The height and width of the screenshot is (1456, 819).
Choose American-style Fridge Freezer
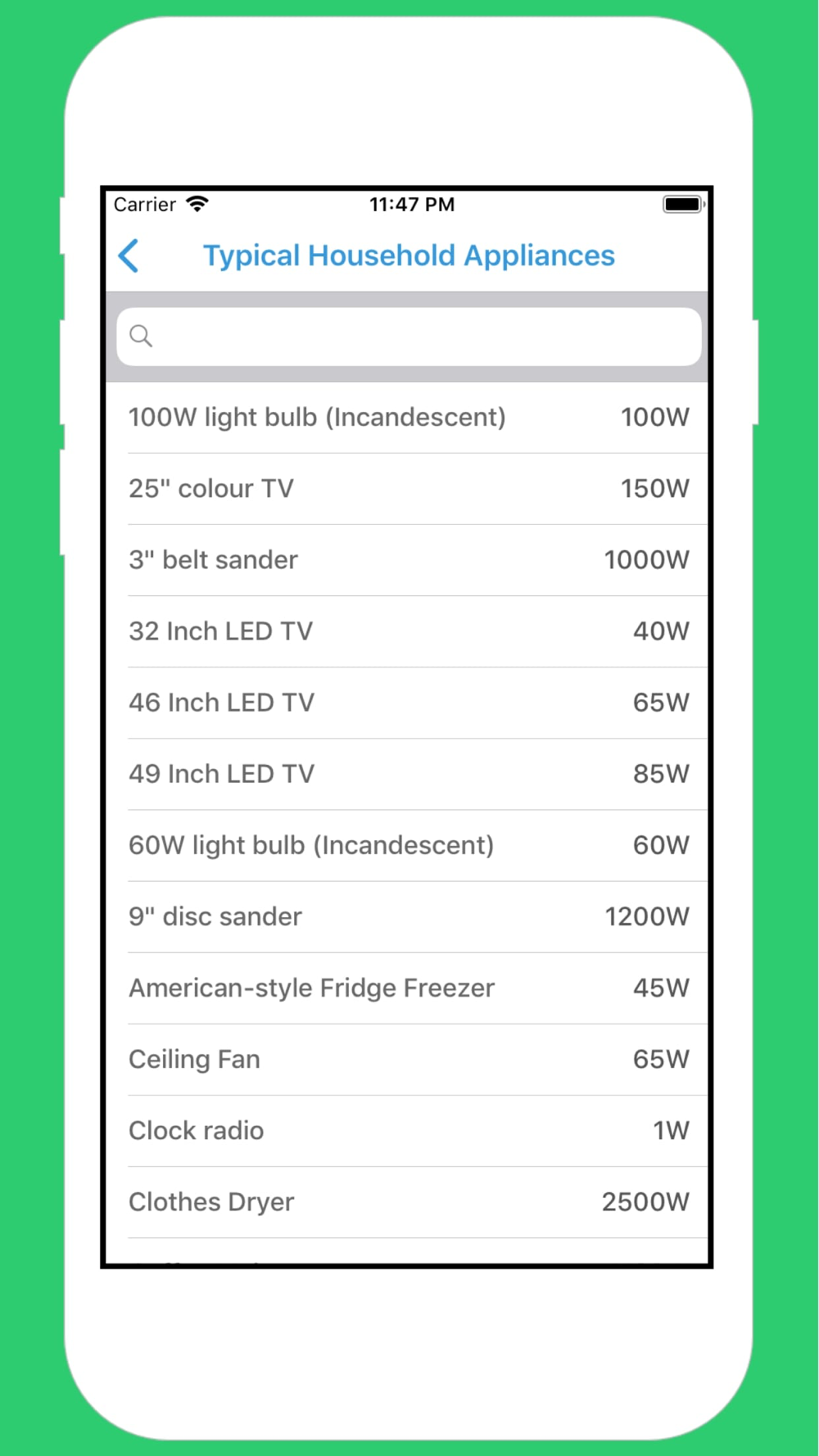pyautogui.click(x=407, y=988)
